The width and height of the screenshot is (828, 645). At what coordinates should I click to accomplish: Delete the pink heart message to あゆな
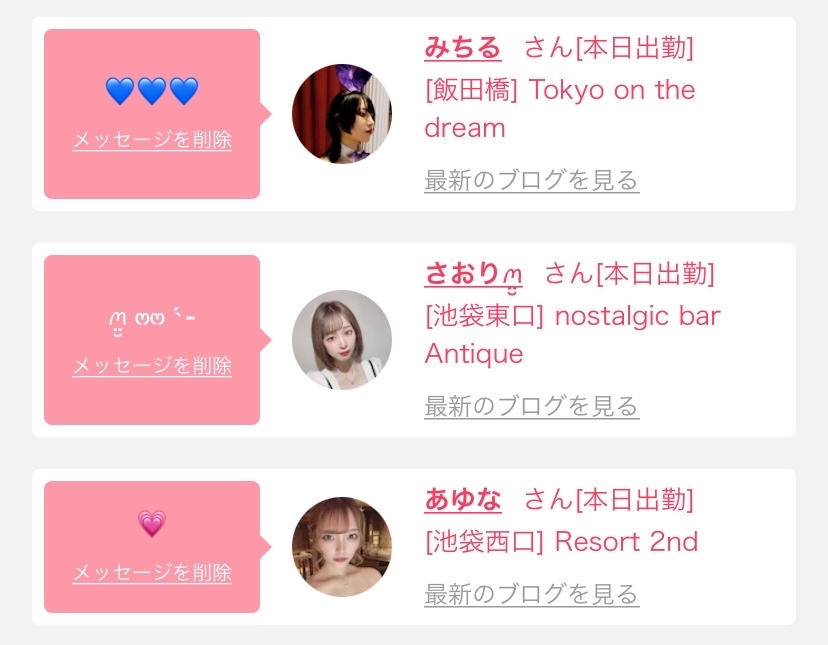152,573
